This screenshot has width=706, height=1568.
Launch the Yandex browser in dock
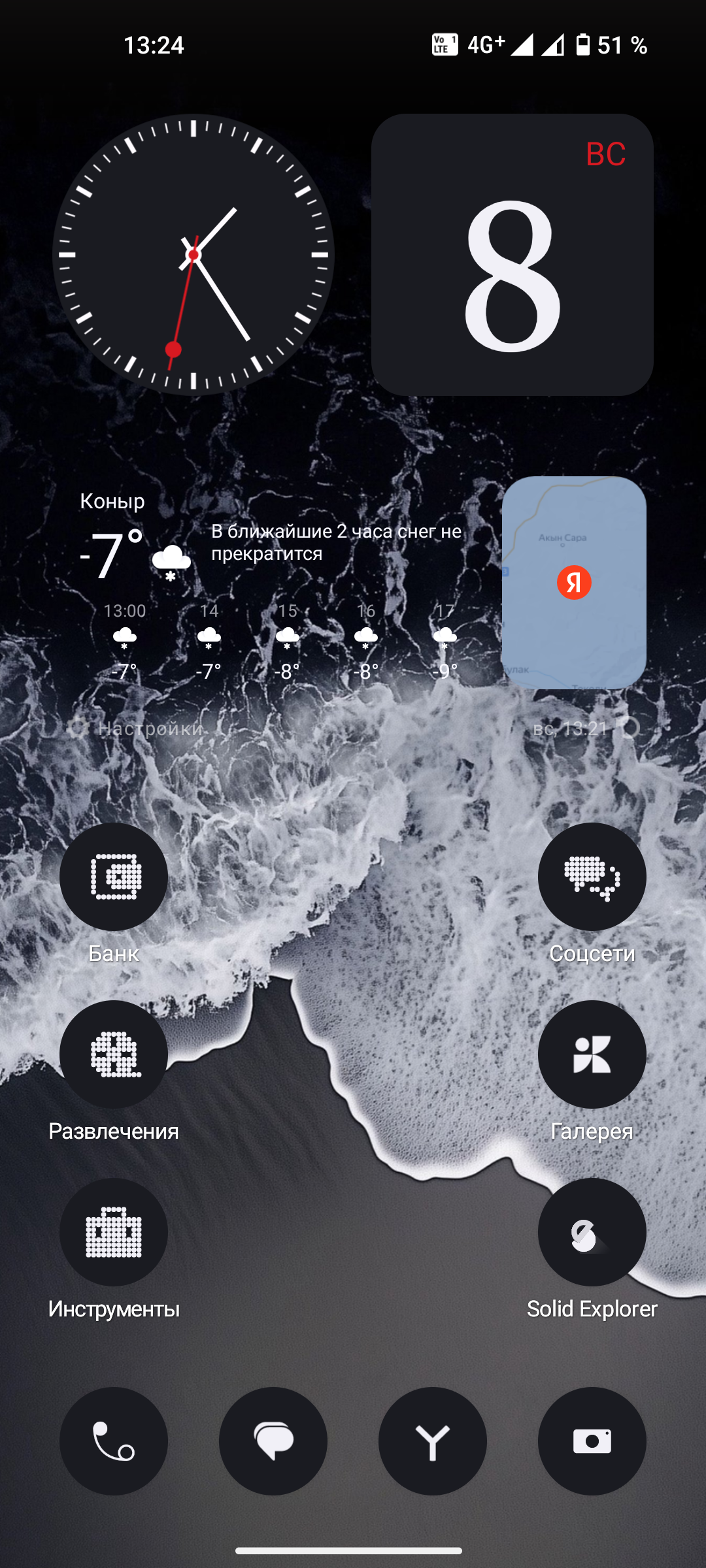click(x=433, y=1441)
